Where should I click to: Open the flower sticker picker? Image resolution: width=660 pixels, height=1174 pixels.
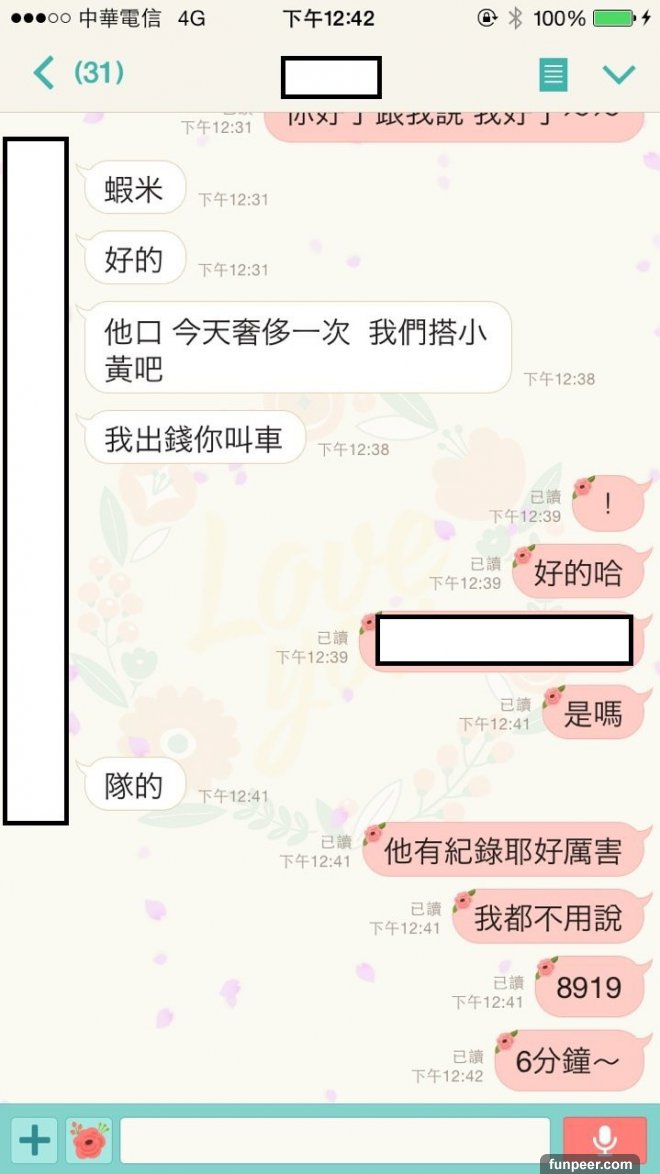(x=89, y=1140)
